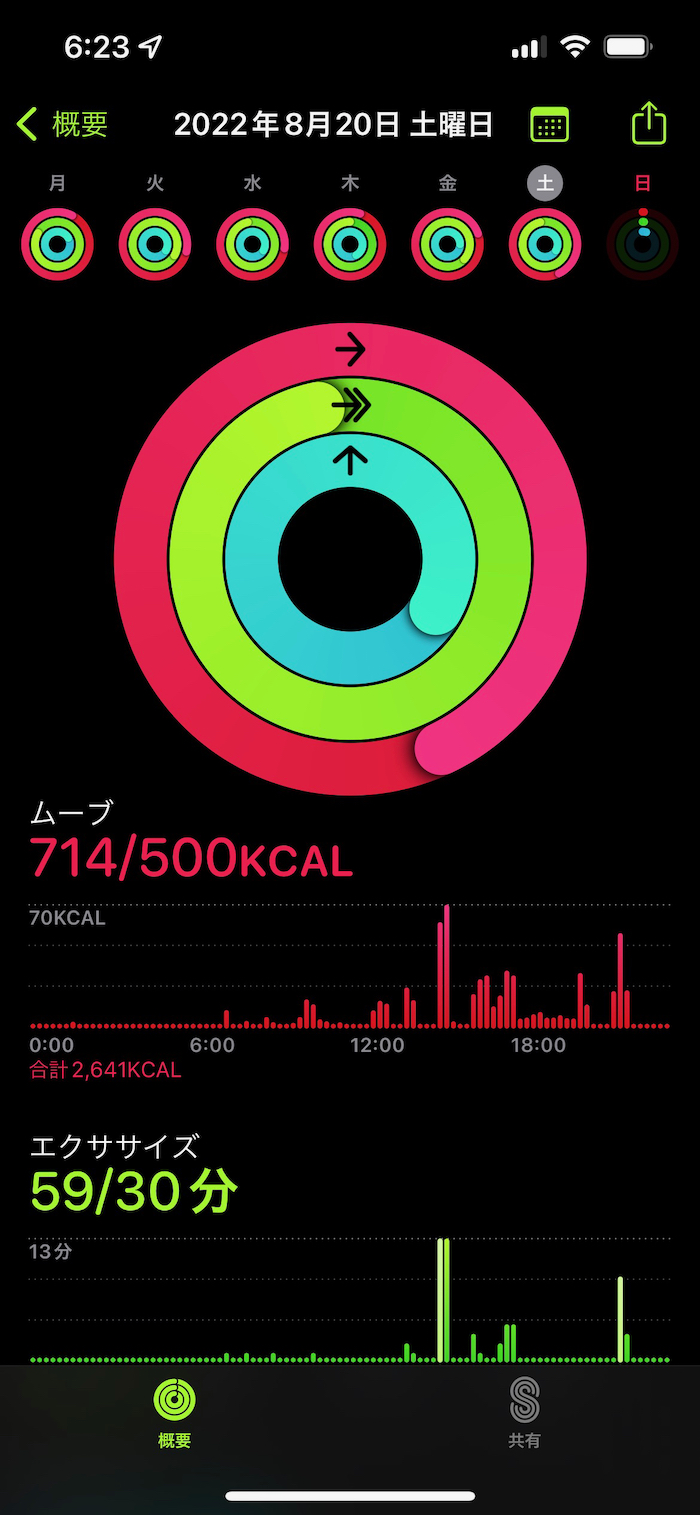The height and width of the screenshot is (1515, 700).
Task: Share this activity summary
Action: pos(649,124)
